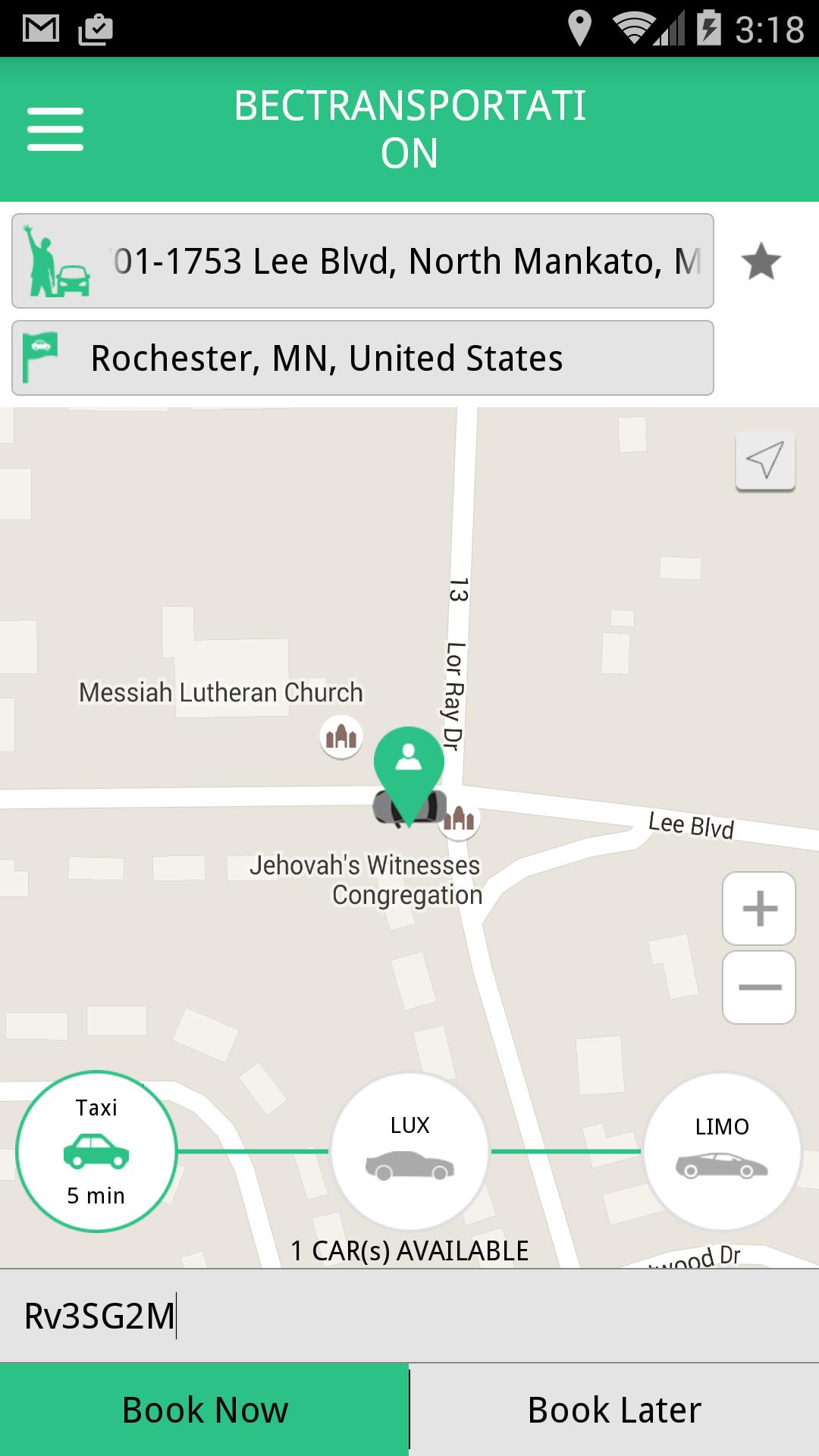Zoom in on the map
819x1456 pixels.
coord(759,908)
